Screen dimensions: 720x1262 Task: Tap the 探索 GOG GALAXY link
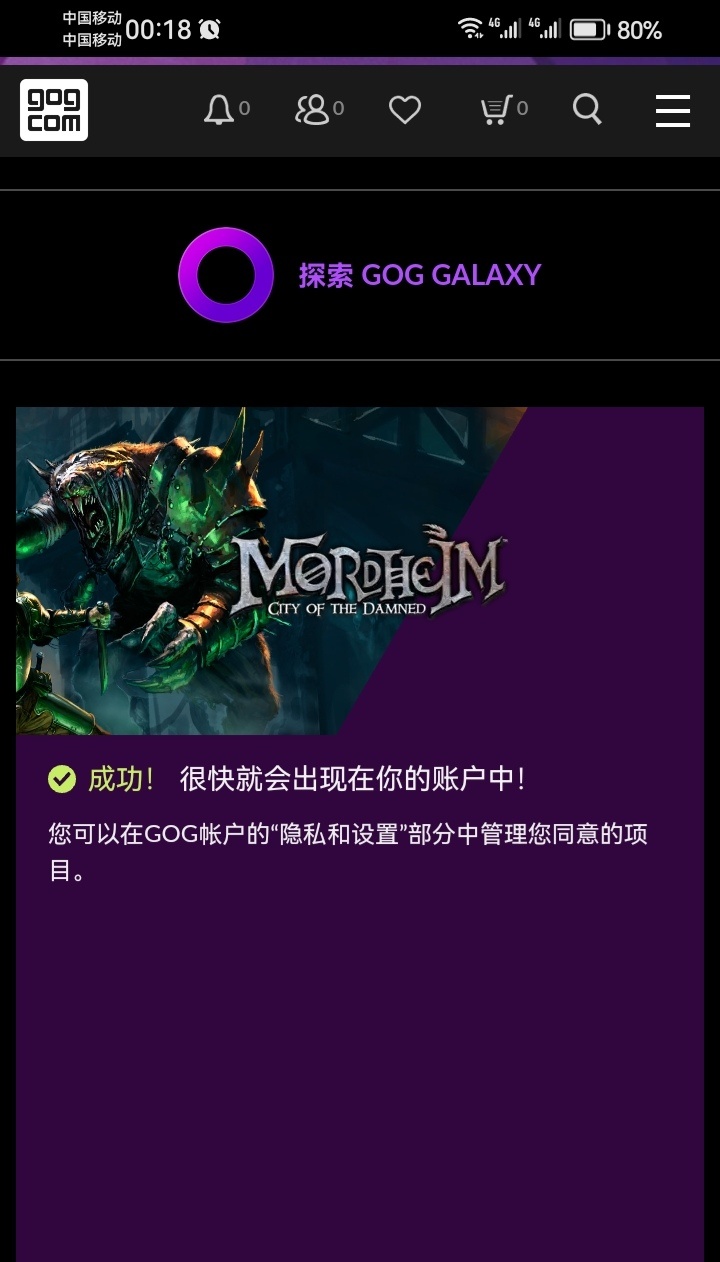click(419, 275)
